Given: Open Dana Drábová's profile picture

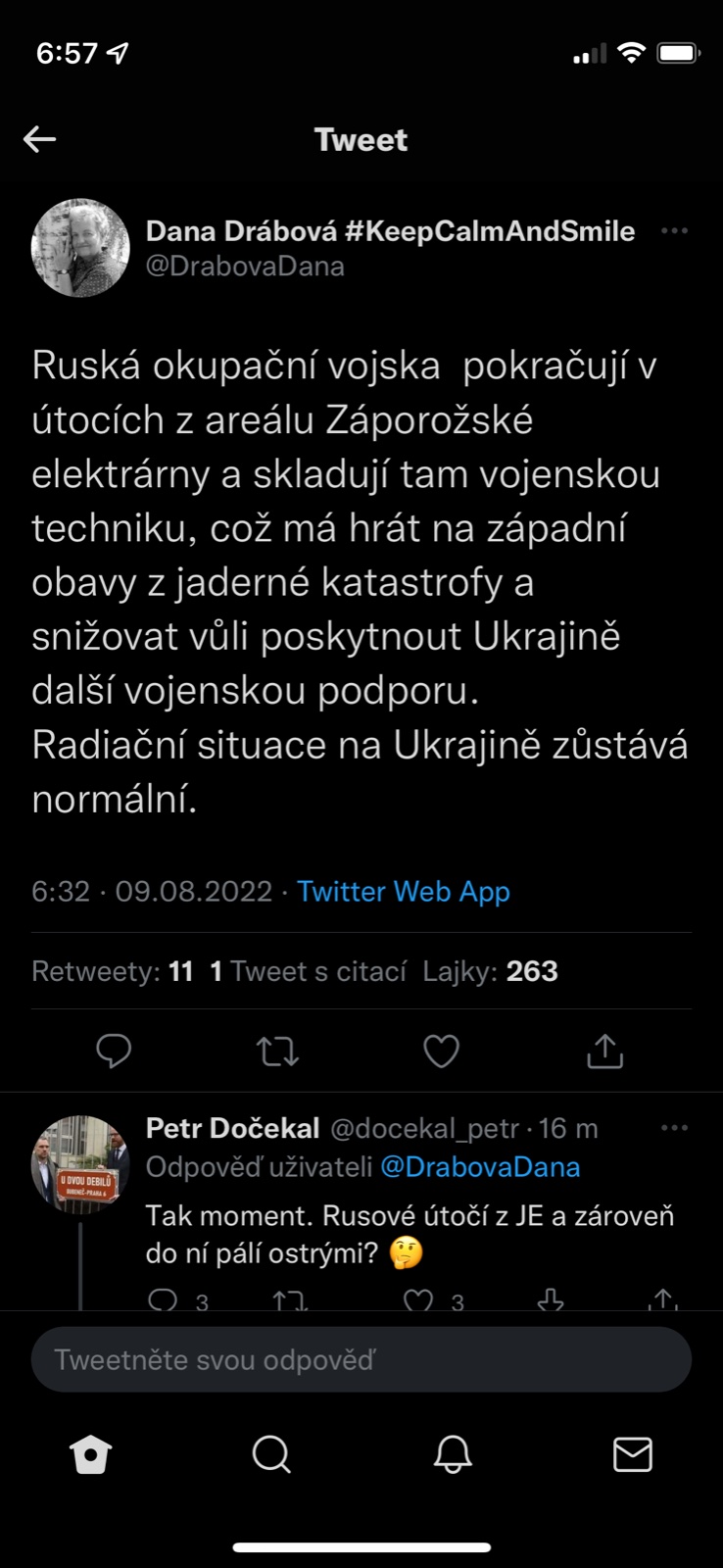Looking at the screenshot, I should pyautogui.click(x=80, y=248).
